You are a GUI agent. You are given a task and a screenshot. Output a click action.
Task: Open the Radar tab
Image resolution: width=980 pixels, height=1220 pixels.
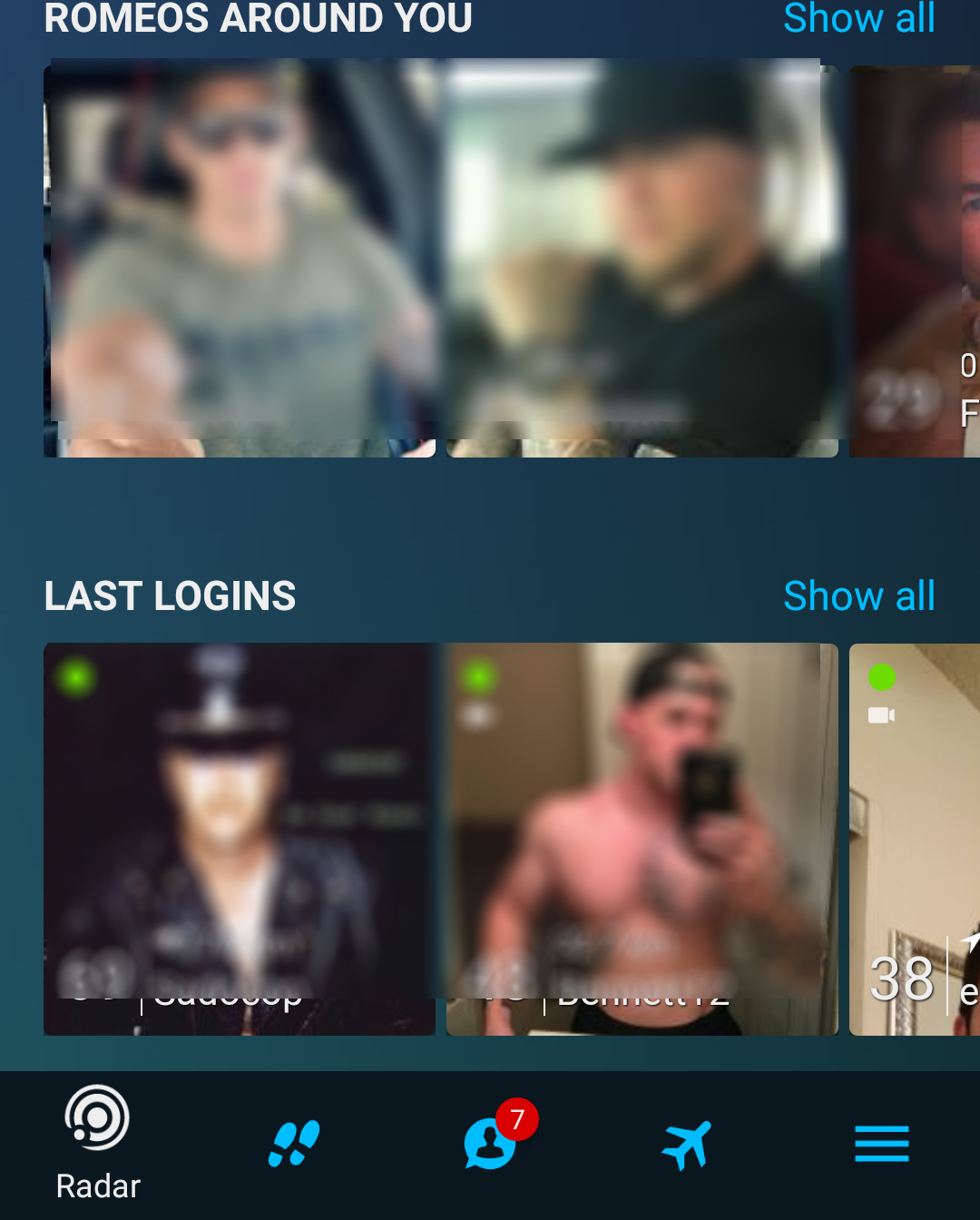[98, 1142]
